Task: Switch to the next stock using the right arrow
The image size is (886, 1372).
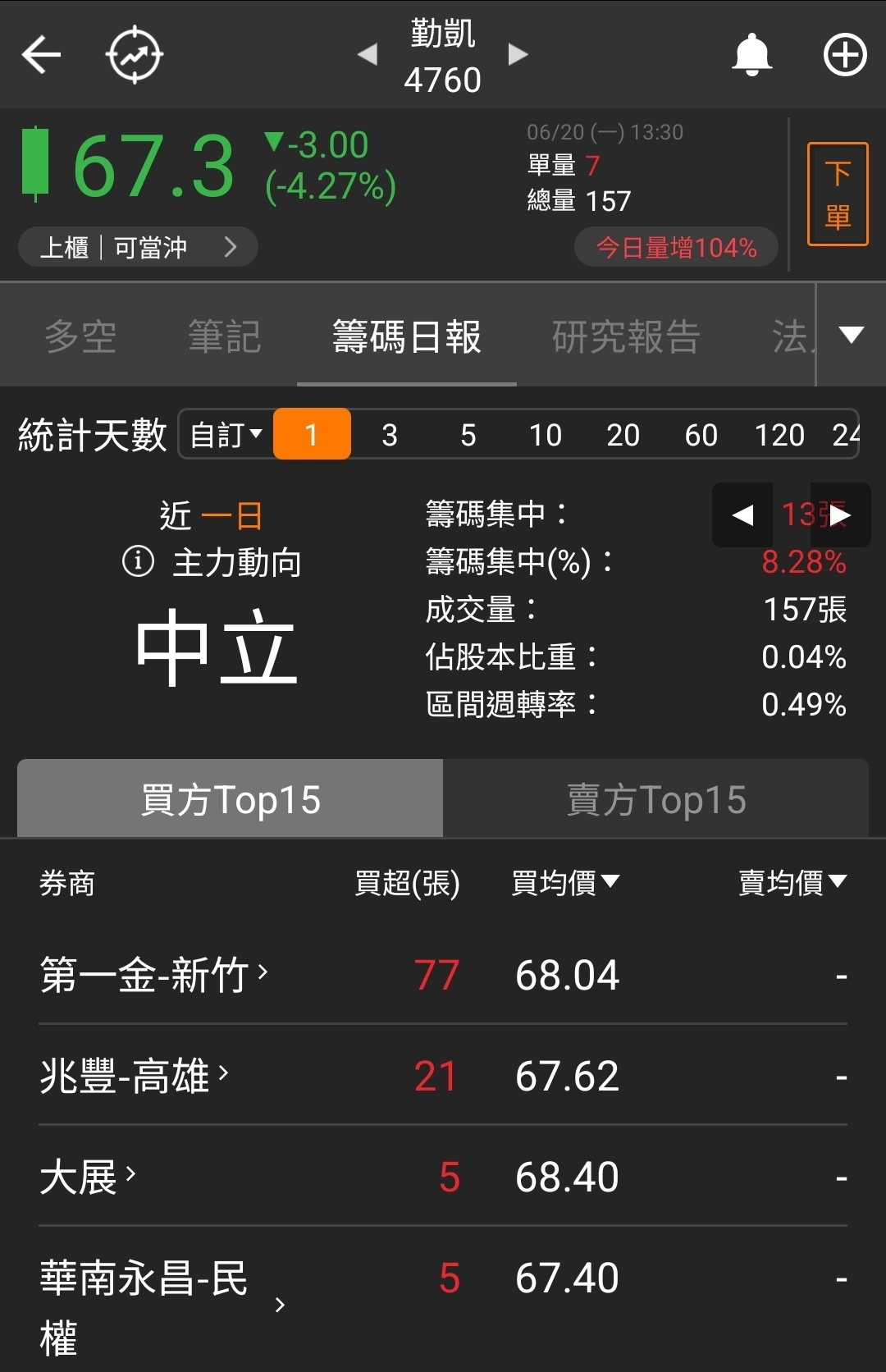Action: coord(518,55)
